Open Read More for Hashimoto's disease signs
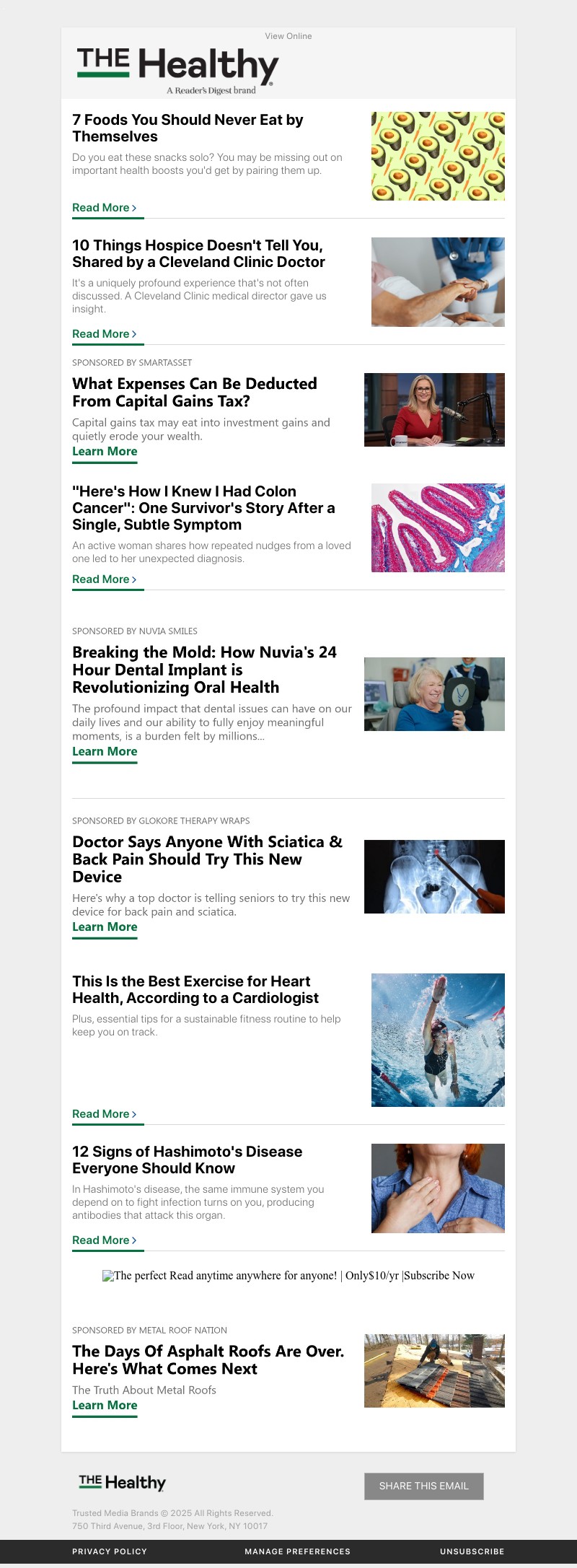The image size is (577, 1568). pyautogui.click(x=104, y=1240)
